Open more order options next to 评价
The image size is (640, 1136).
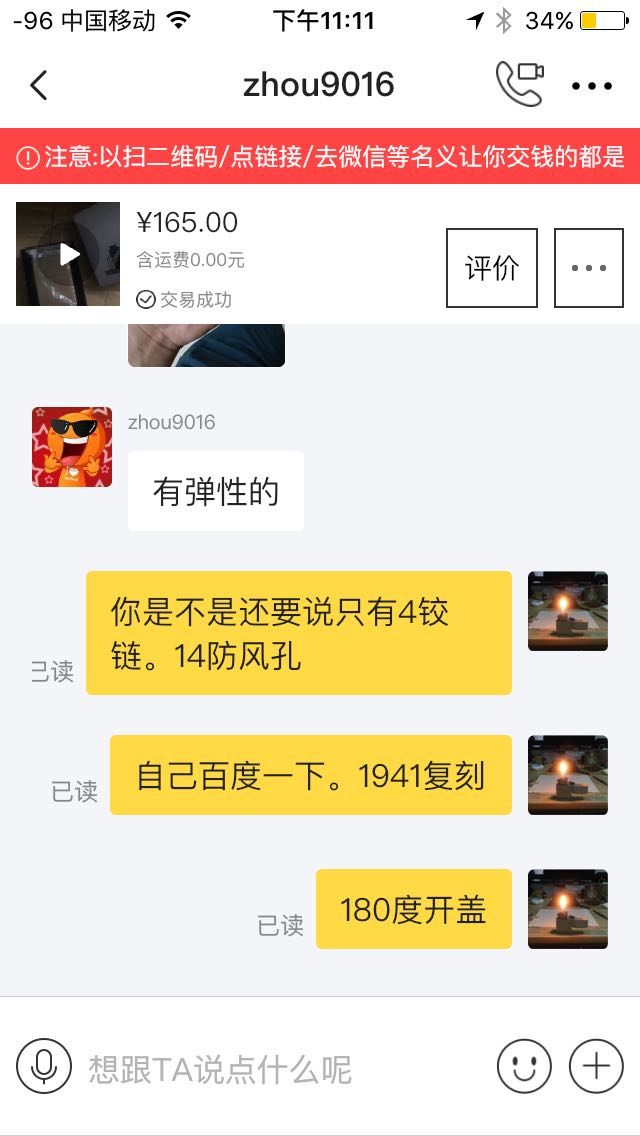pyautogui.click(x=588, y=268)
